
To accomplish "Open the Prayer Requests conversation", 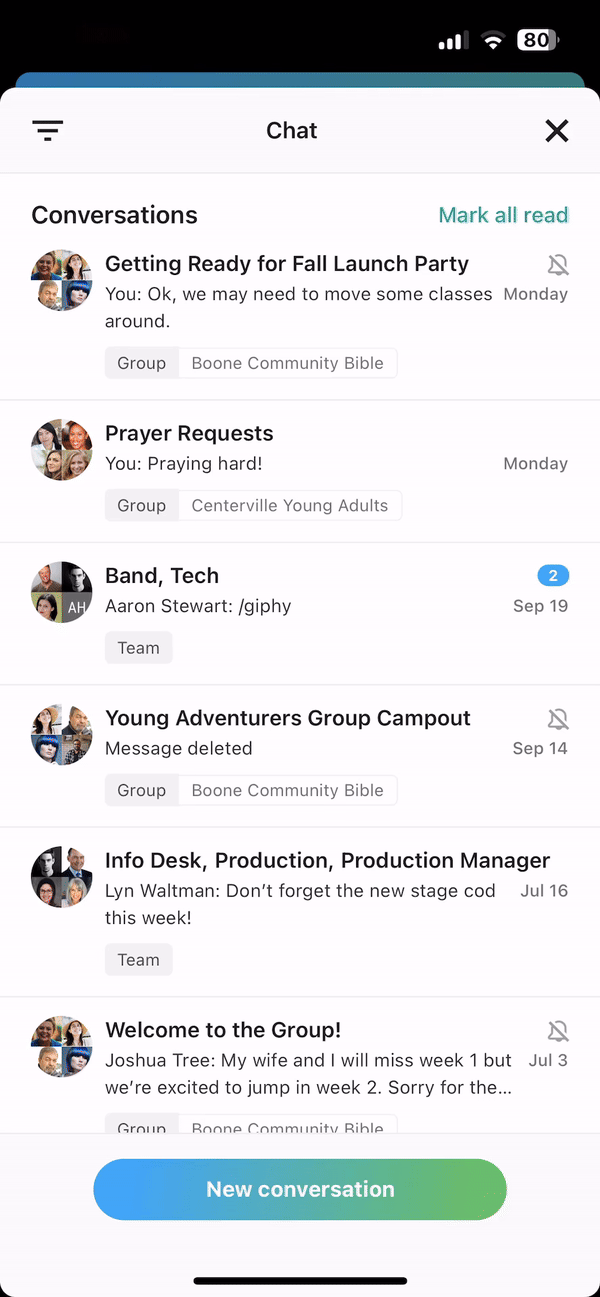I will pyautogui.click(x=189, y=434).
